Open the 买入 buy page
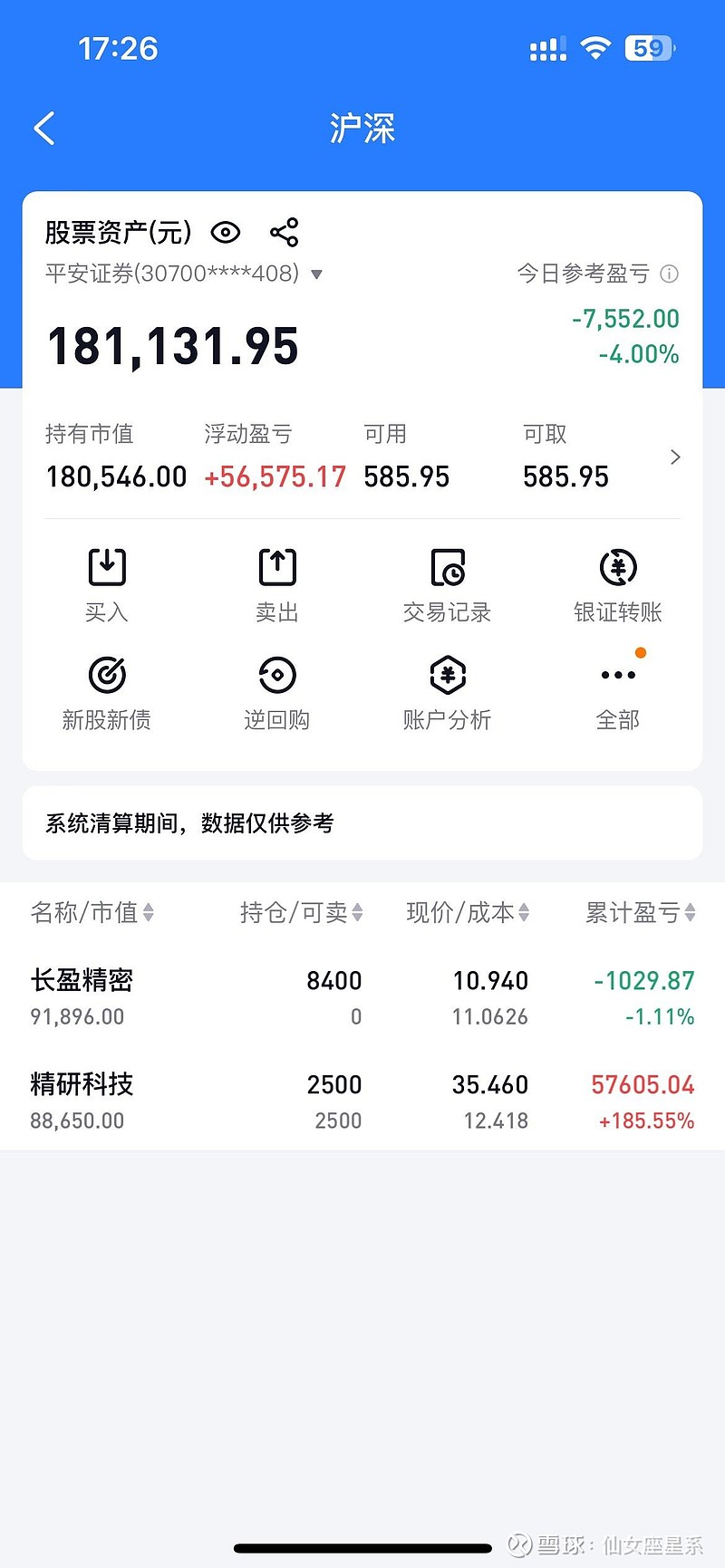The height and width of the screenshot is (1568, 725). click(x=107, y=586)
